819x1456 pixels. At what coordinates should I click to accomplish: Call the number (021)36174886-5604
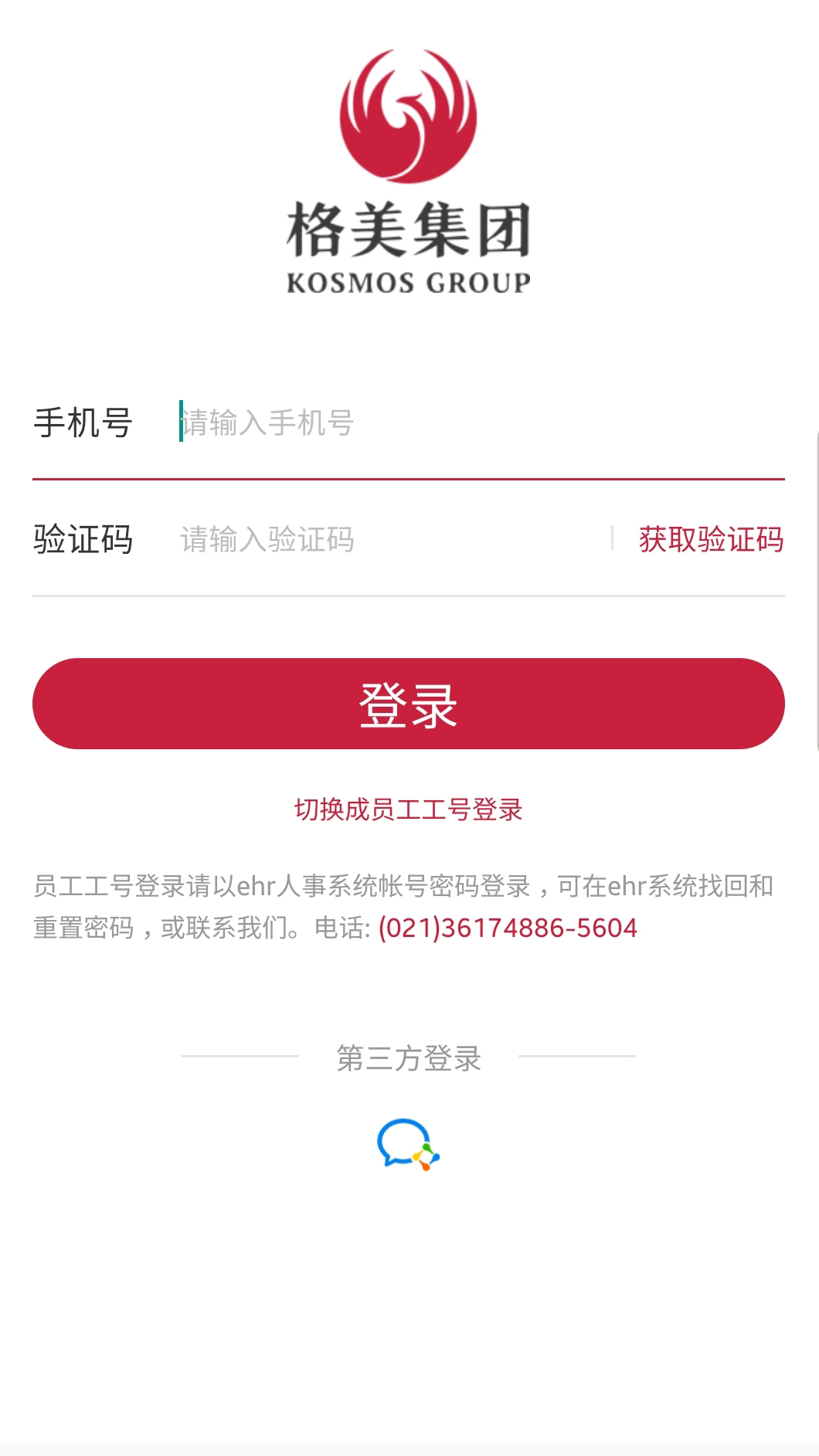click(506, 928)
